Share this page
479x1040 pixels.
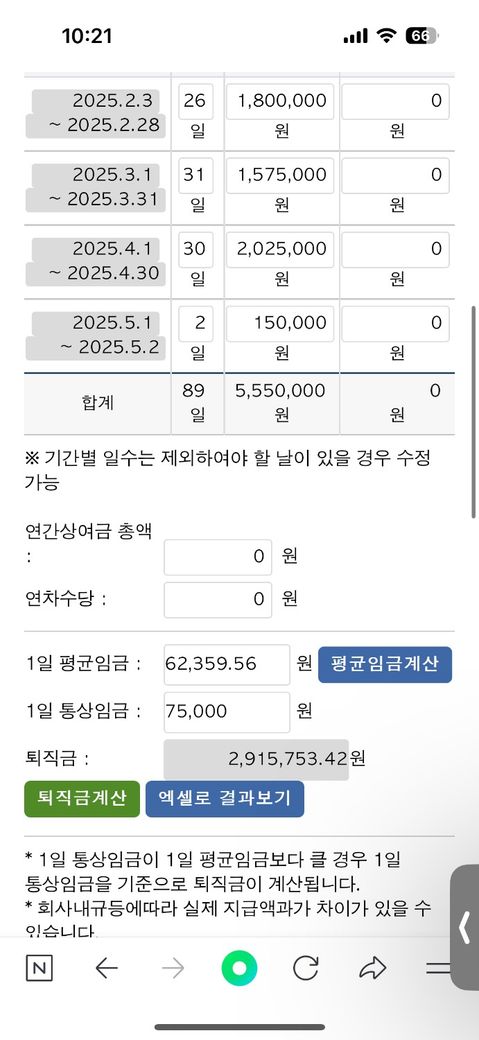pyautogui.click(x=372, y=969)
